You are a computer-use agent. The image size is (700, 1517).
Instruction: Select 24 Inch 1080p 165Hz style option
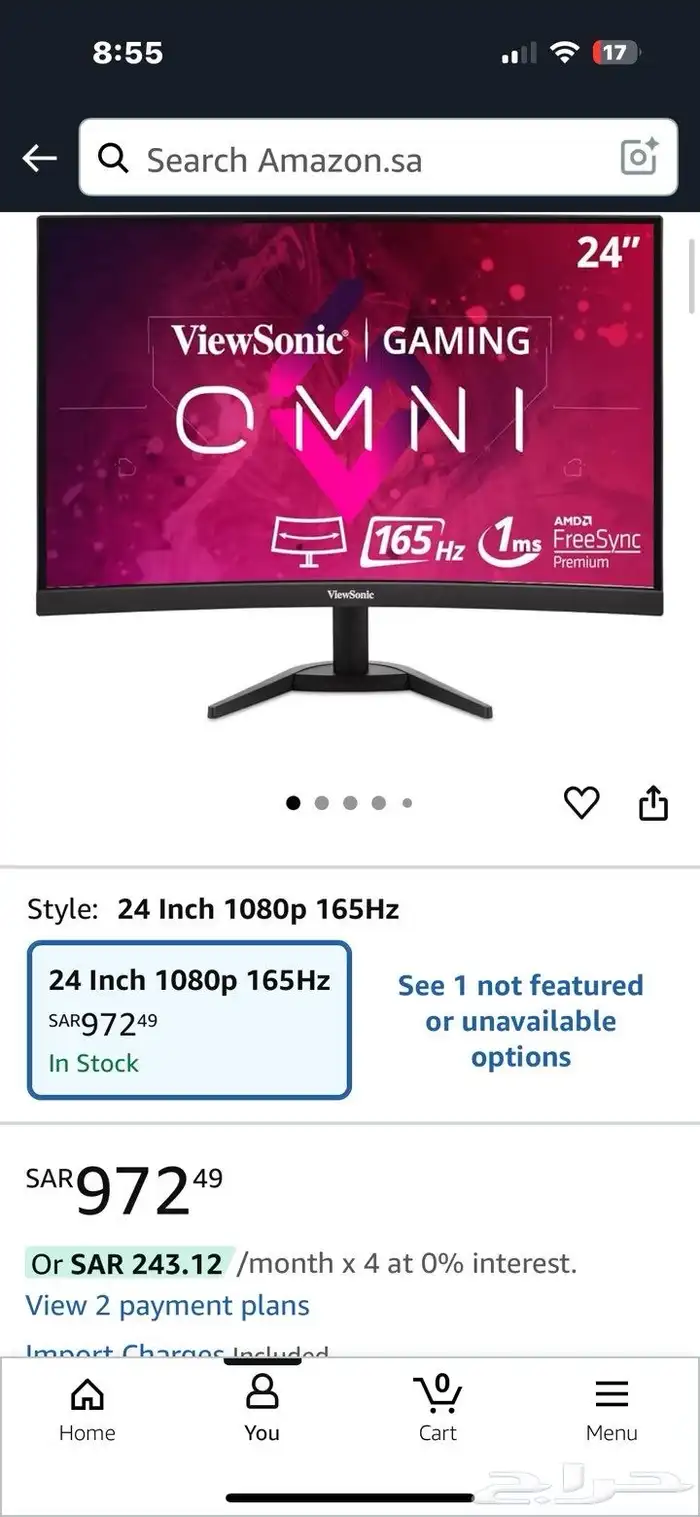click(x=189, y=1020)
